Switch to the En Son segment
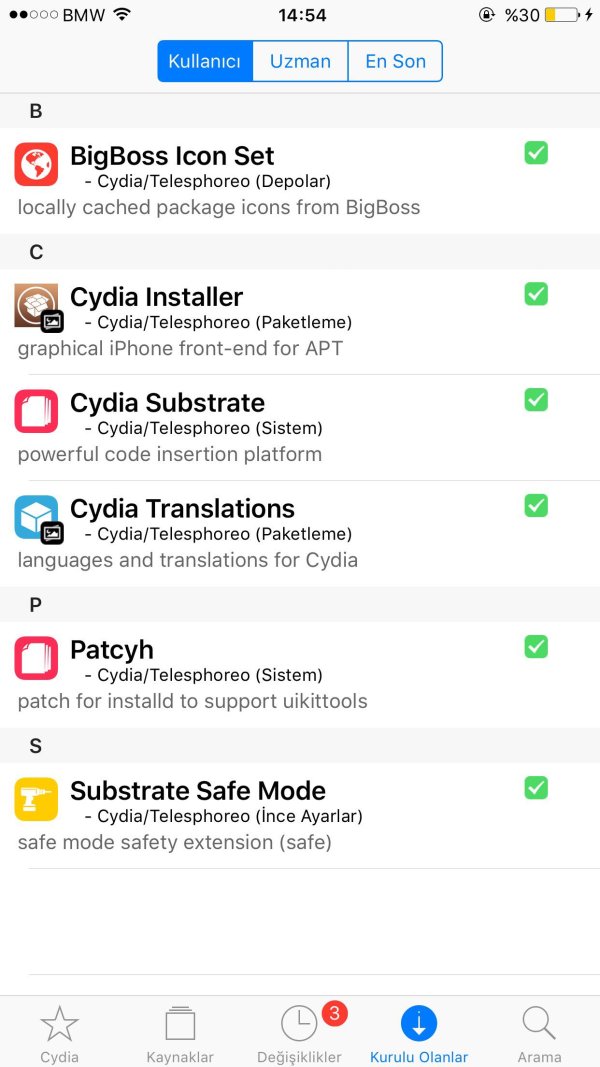The height and width of the screenshot is (1067, 600). (395, 61)
